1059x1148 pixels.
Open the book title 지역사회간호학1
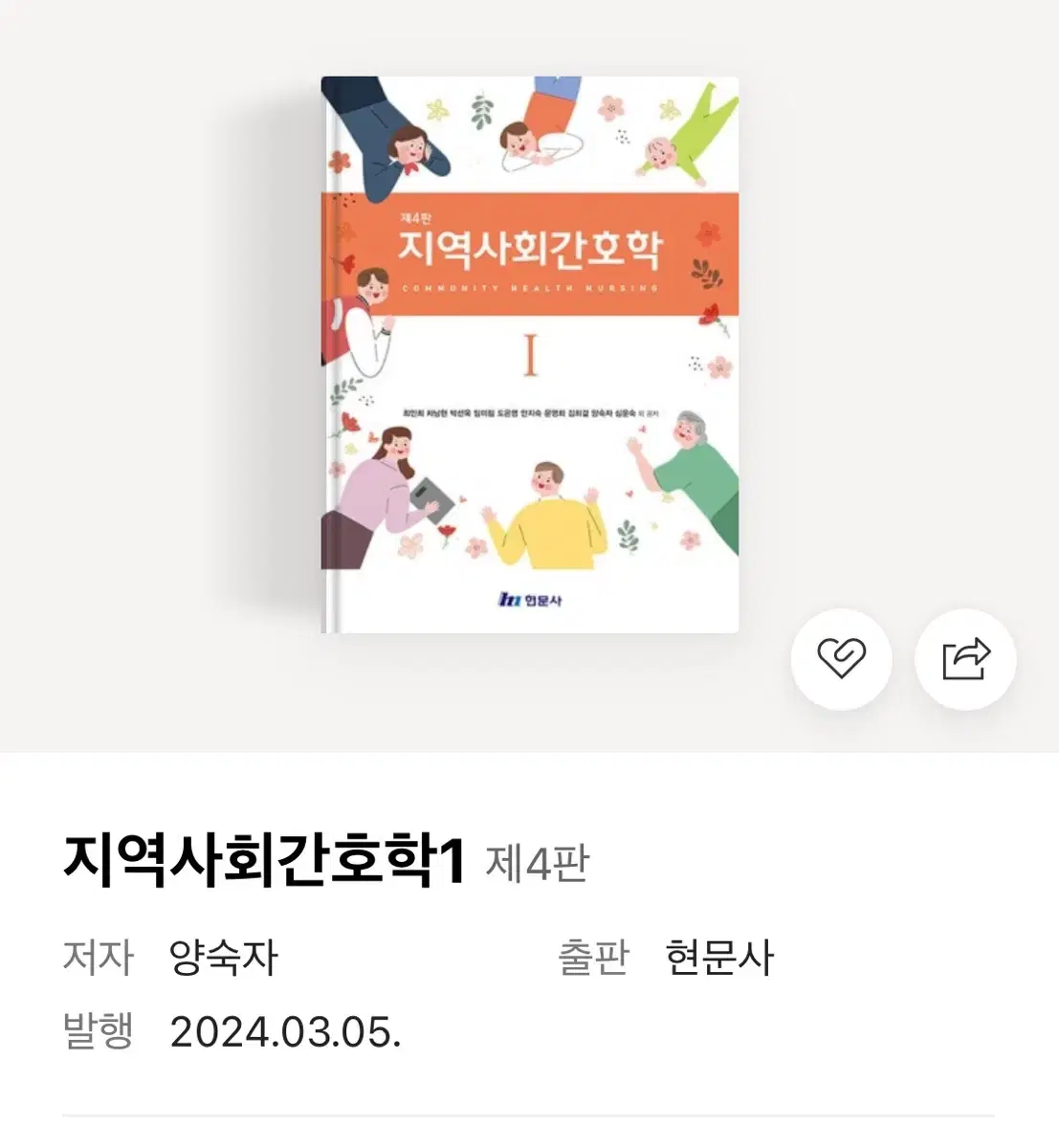[x=263, y=863]
